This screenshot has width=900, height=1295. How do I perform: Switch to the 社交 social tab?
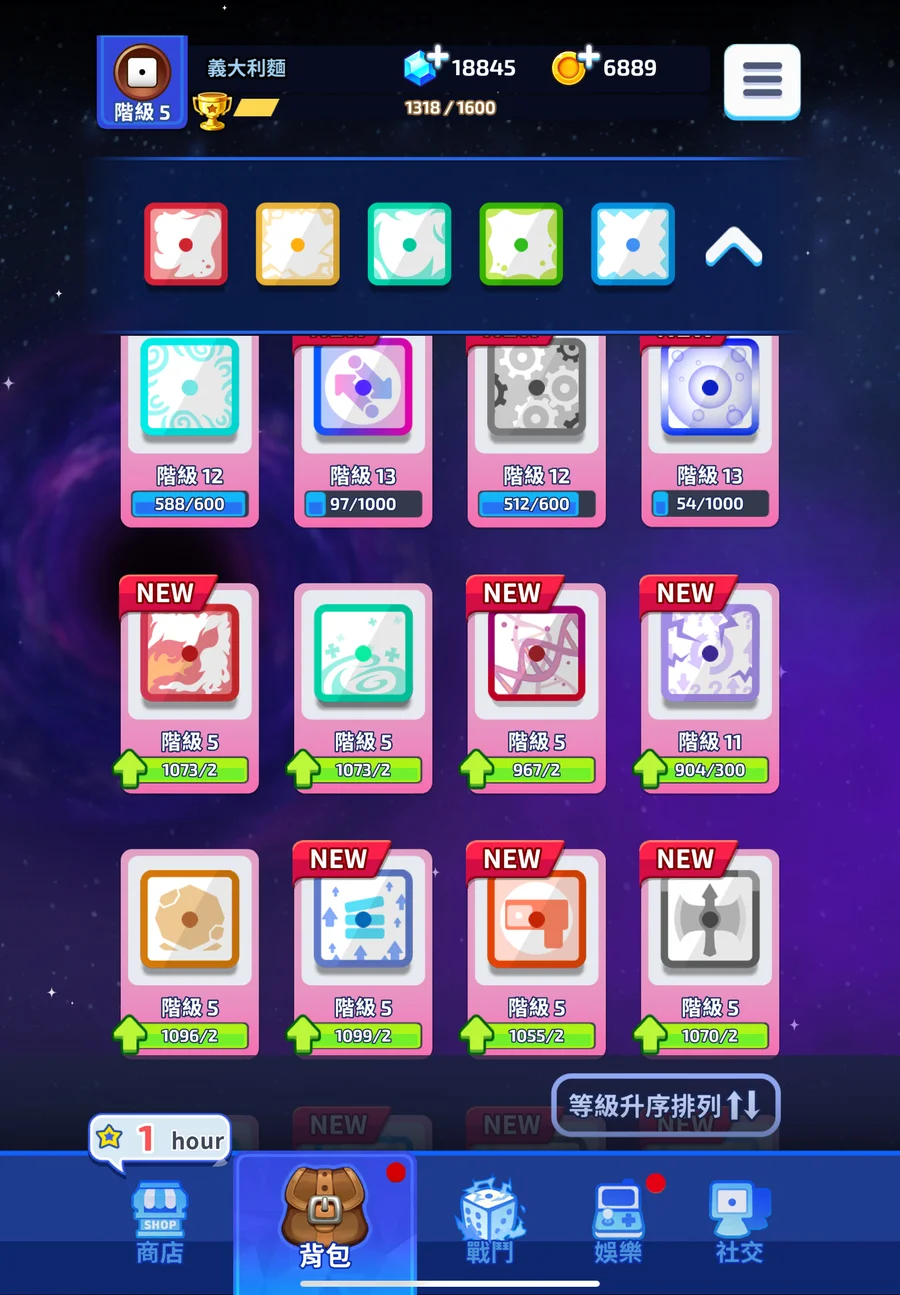tap(739, 1222)
